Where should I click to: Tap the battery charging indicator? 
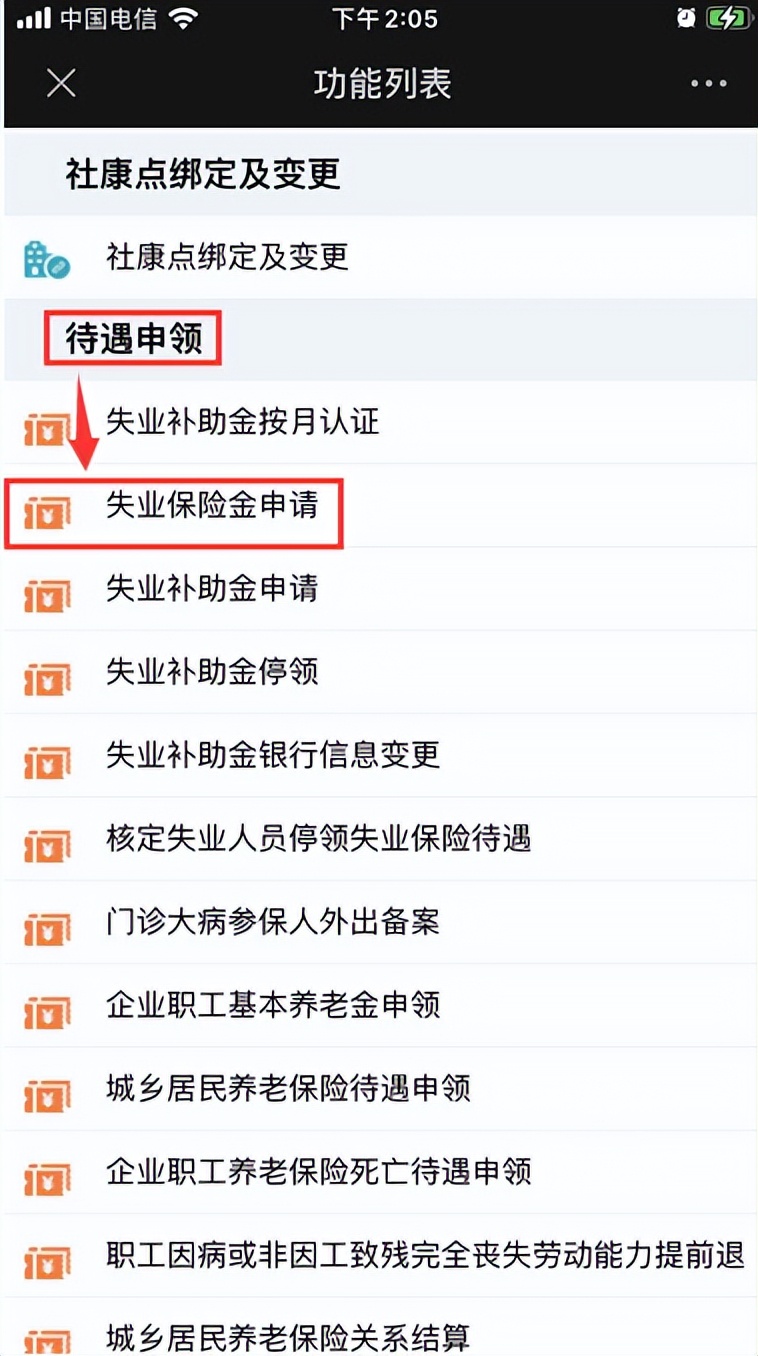[729, 17]
